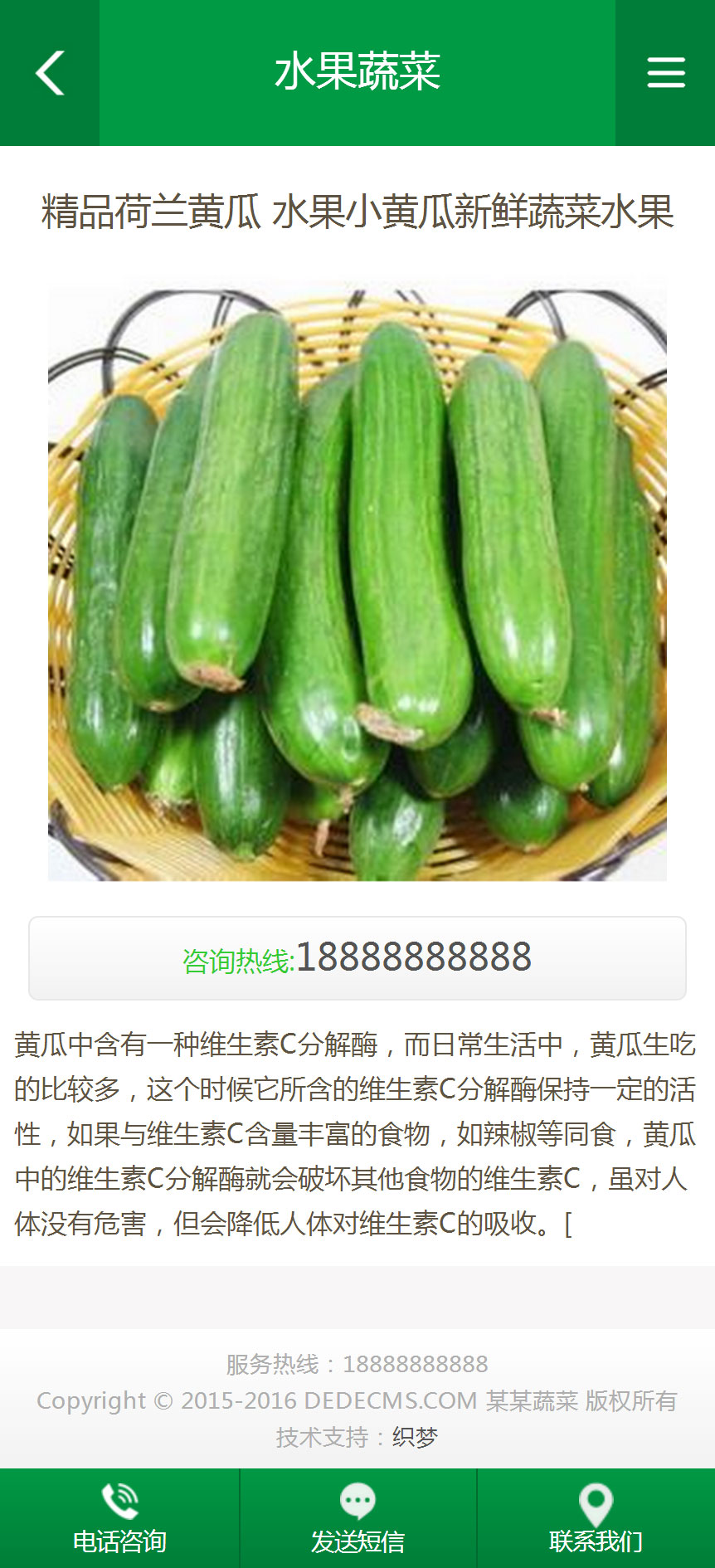
Task: Select 发送短信 to send a message
Action: click(357, 1518)
